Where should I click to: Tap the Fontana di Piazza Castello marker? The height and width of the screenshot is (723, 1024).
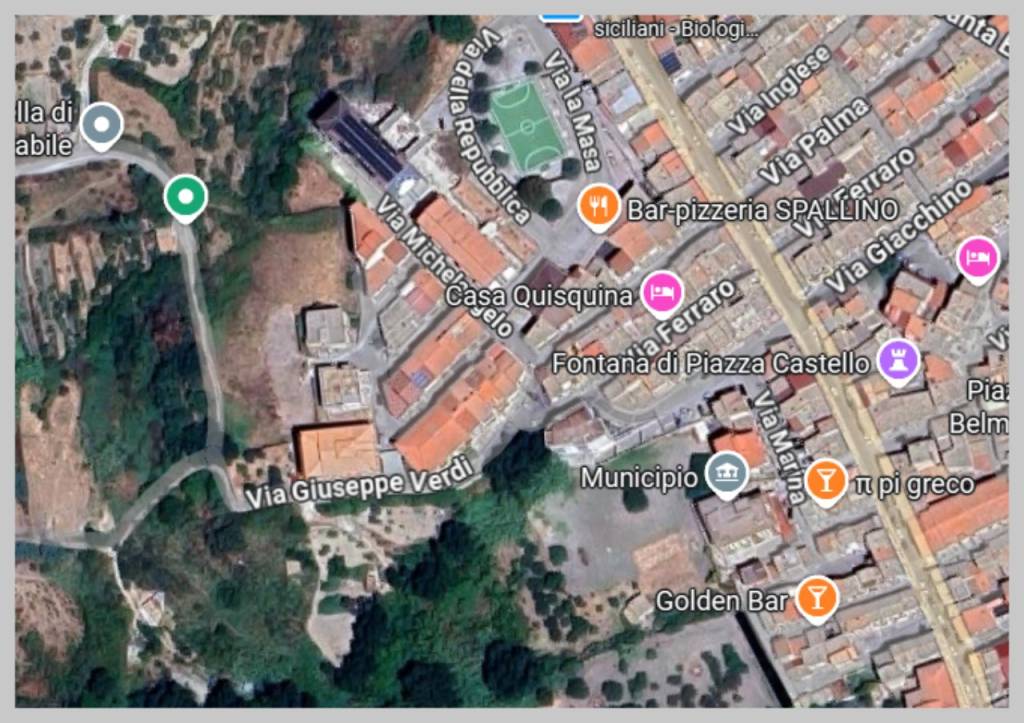point(897,360)
